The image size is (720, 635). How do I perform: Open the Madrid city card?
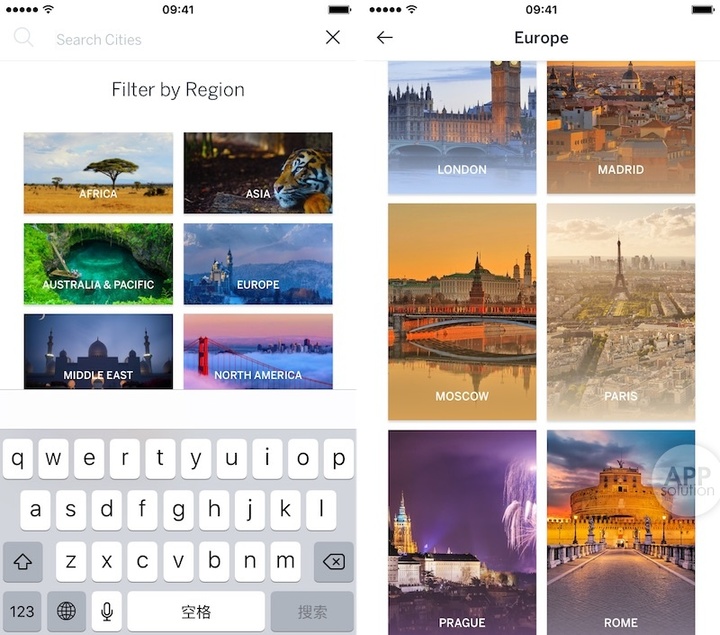coord(621,128)
